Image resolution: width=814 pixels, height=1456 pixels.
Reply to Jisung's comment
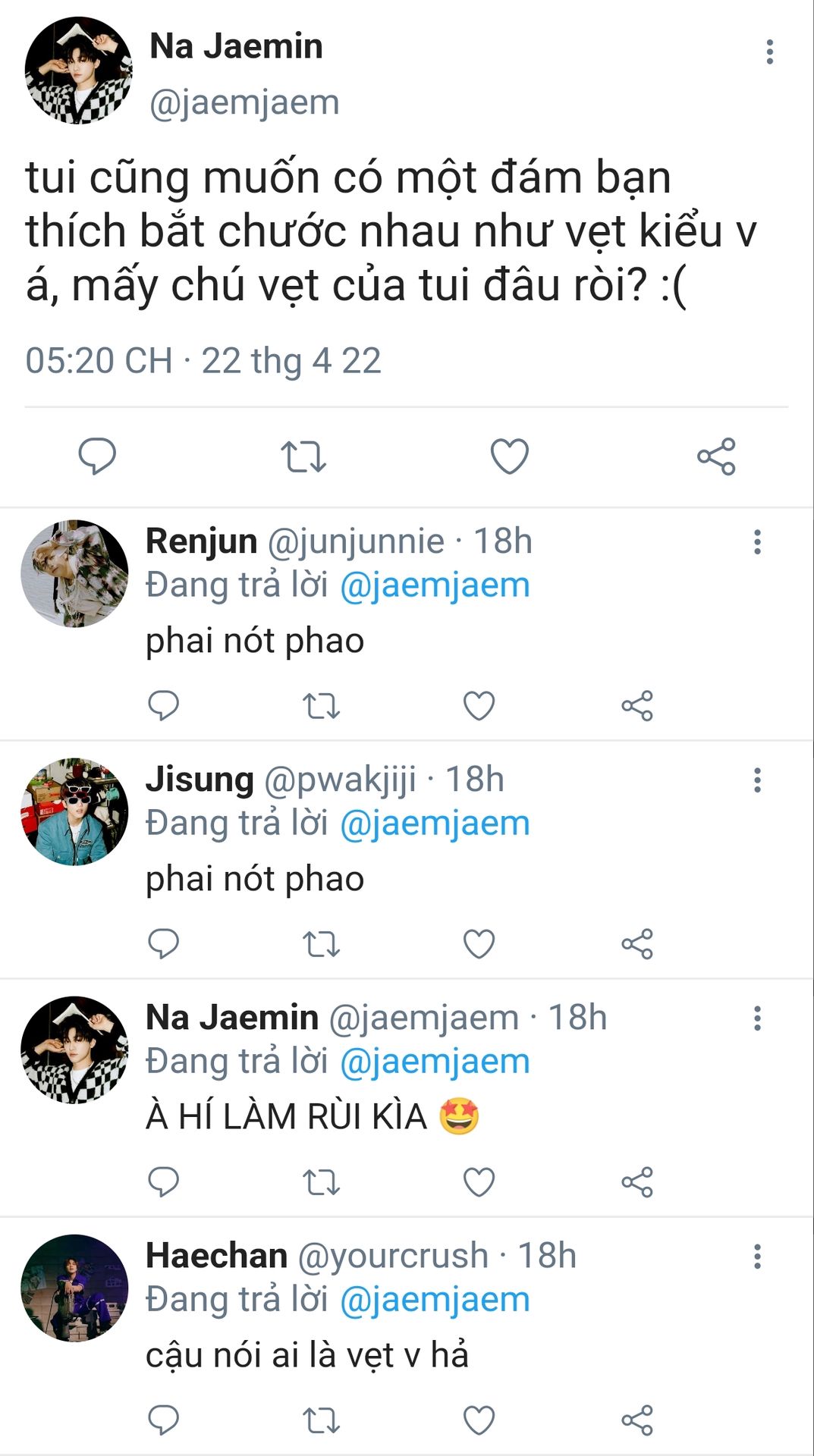click(163, 944)
